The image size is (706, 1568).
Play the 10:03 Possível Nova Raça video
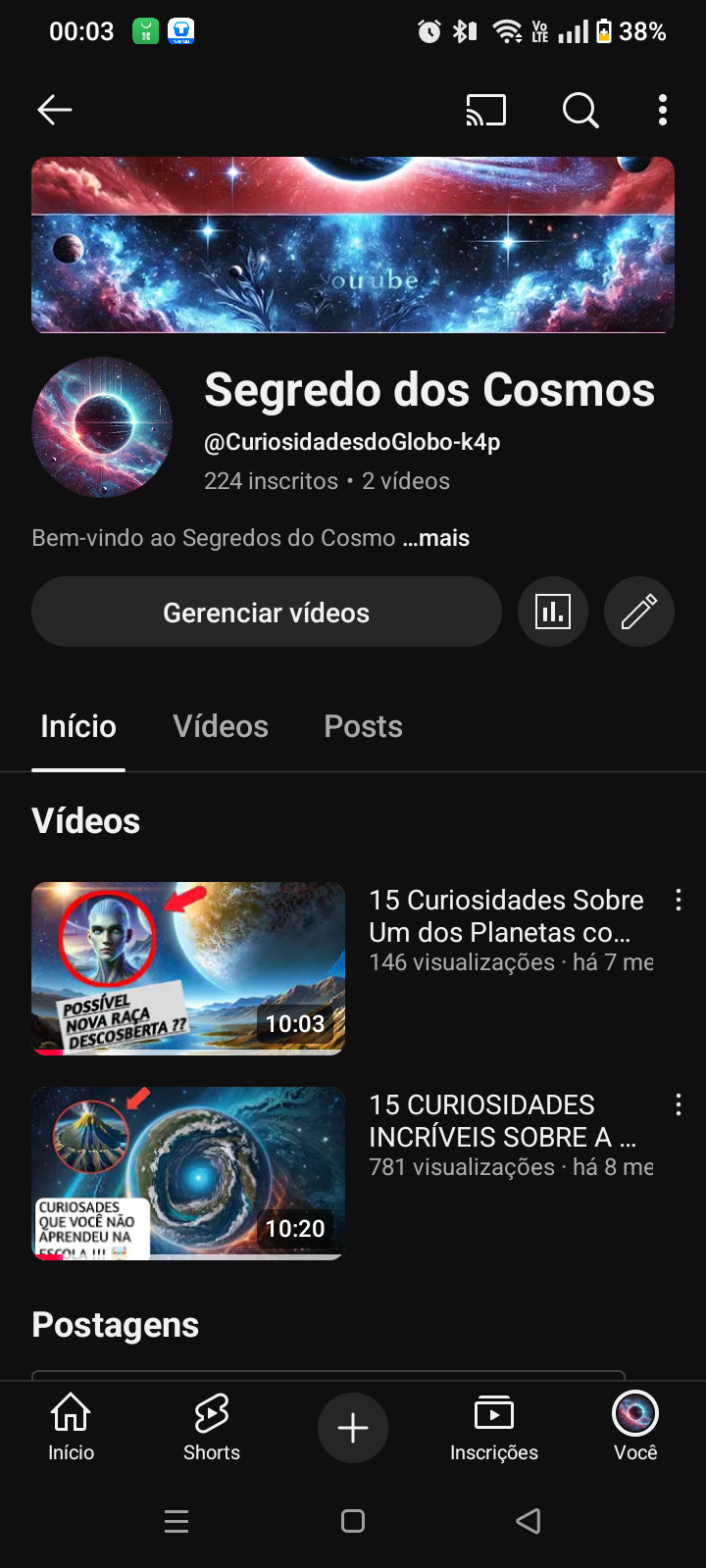pyautogui.click(x=188, y=968)
